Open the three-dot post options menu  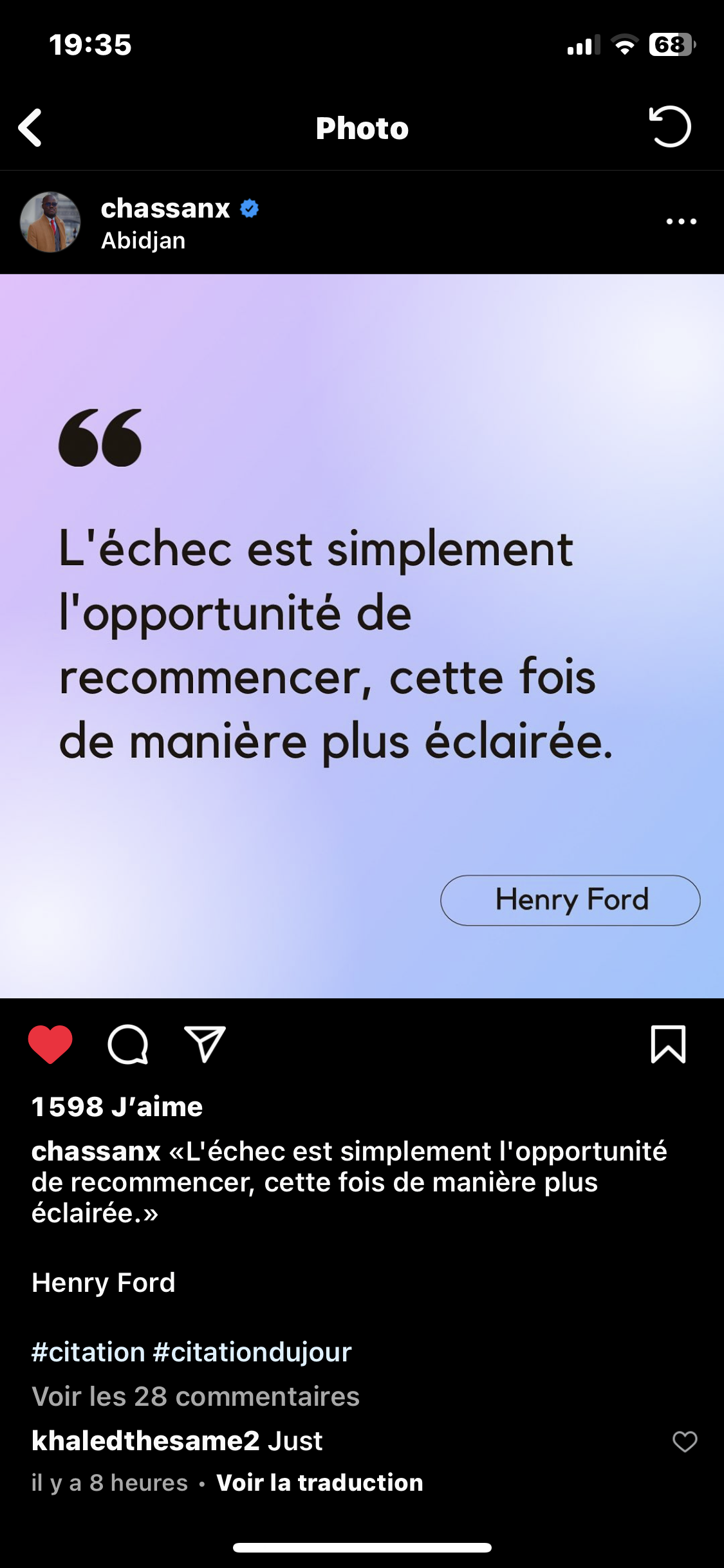(682, 221)
